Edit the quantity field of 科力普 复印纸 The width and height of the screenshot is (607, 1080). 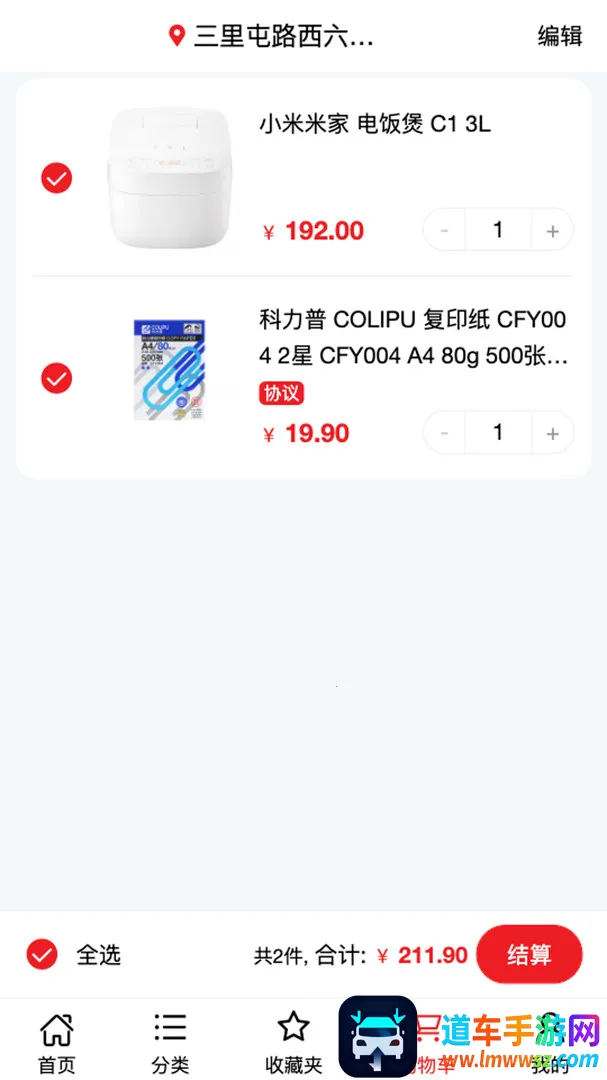(x=498, y=433)
